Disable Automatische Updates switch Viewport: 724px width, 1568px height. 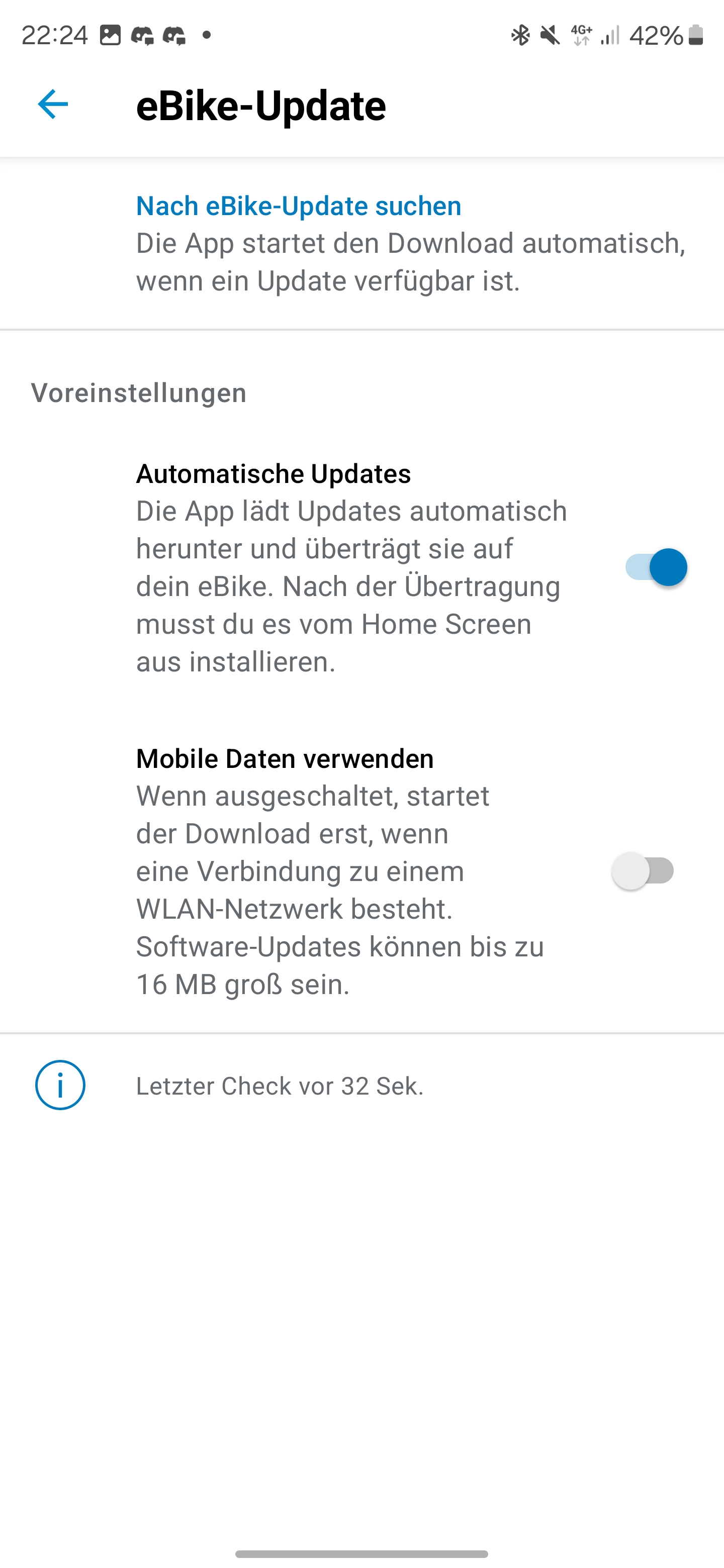[655, 567]
